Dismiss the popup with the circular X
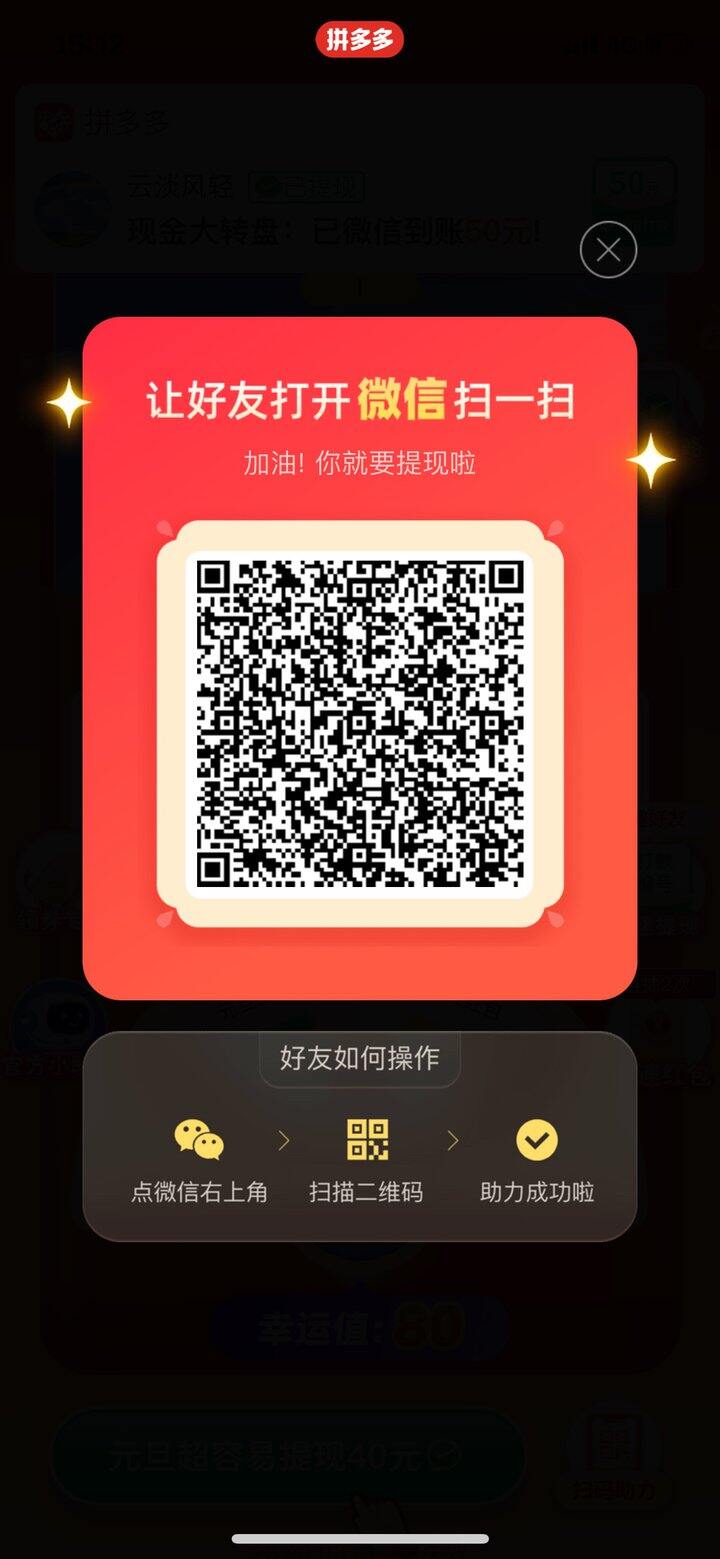The image size is (720, 1559). (x=607, y=250)
